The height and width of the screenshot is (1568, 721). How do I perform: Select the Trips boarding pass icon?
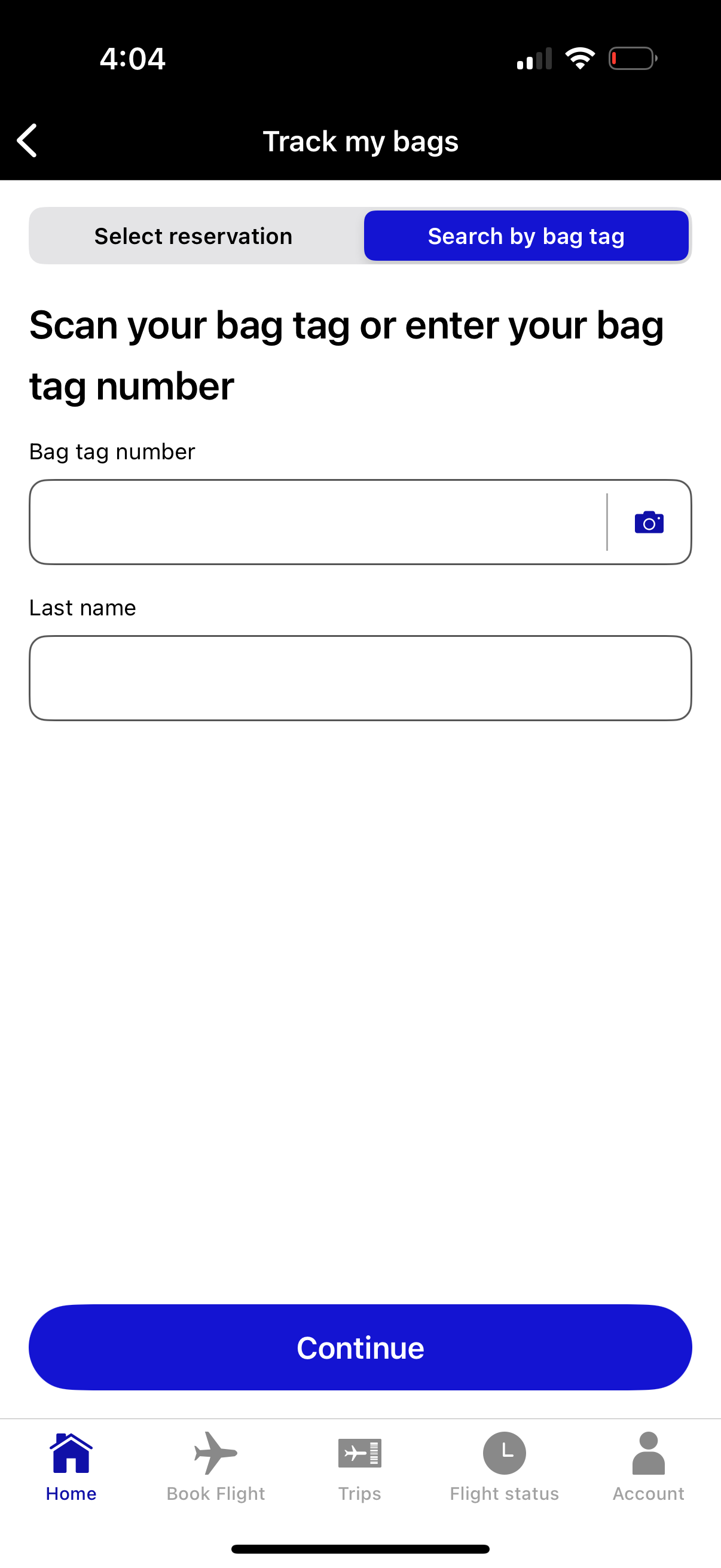[x=359, y=1454]
